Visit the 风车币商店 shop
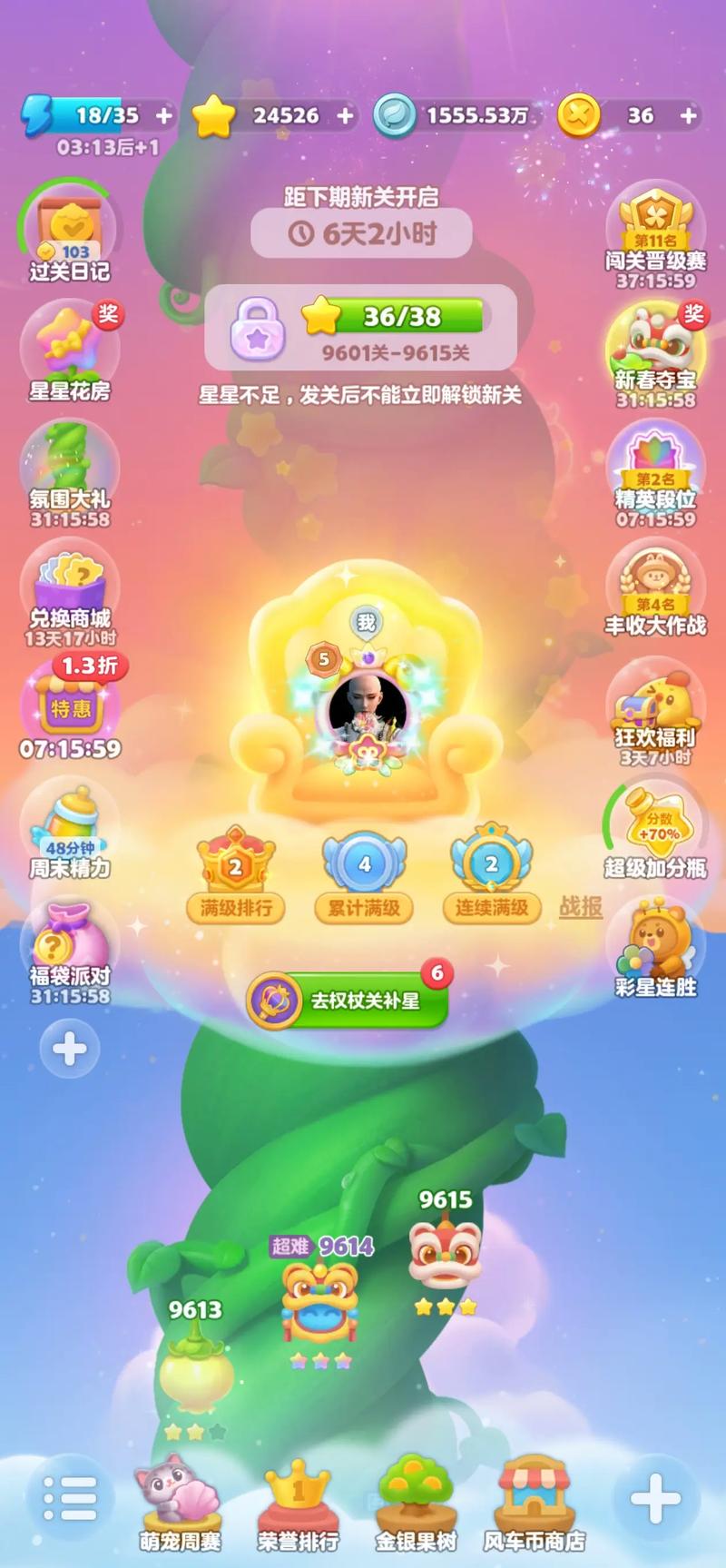This screenshot has height=1568, width=726. pos(534,1503)
